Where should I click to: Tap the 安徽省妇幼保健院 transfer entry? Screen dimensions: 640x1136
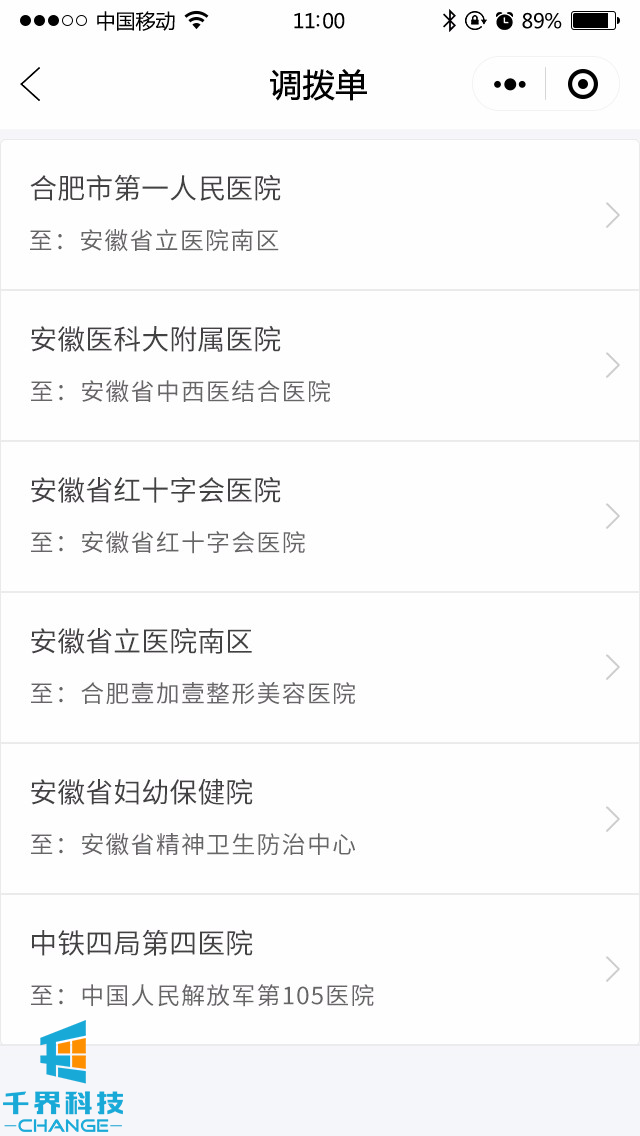pos(320,819)
